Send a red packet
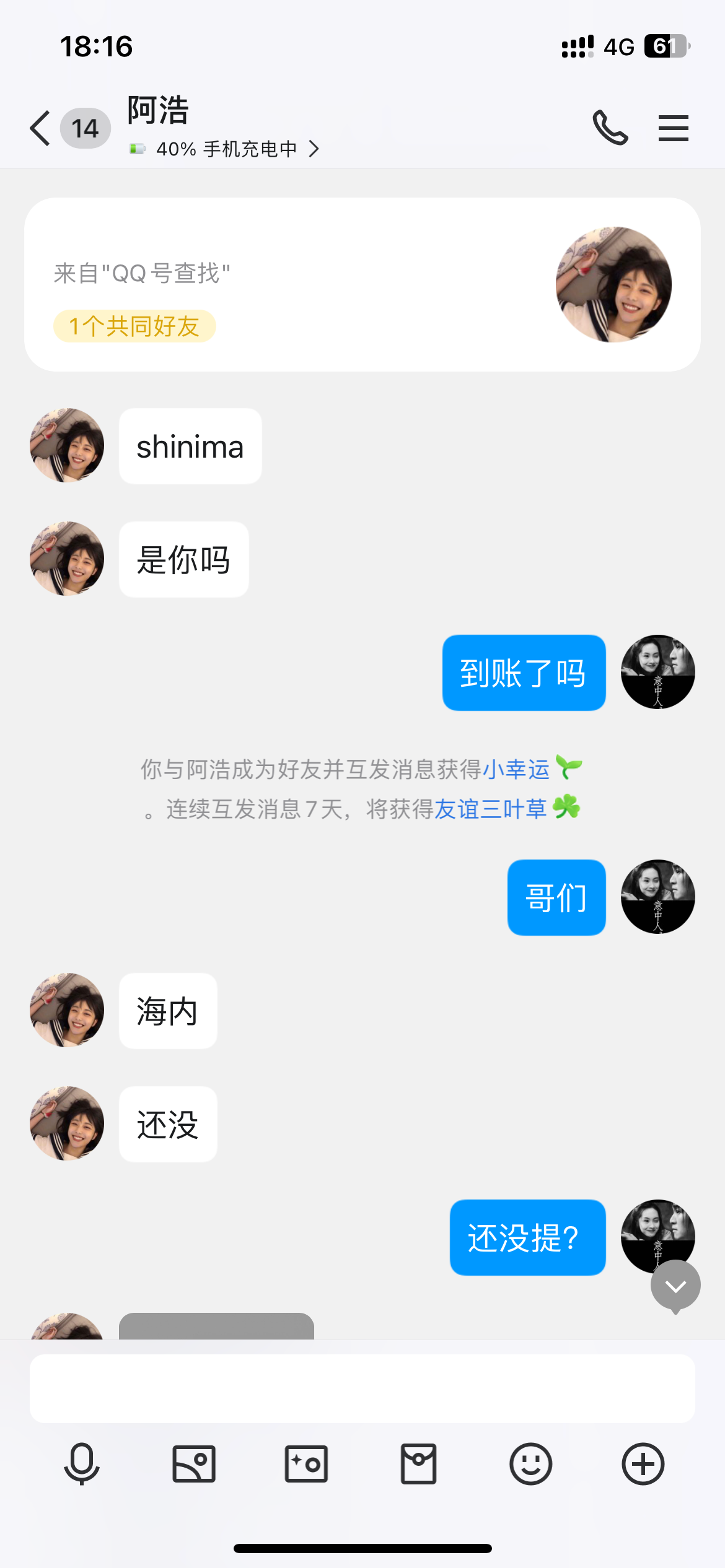Image resolution: width=725 pixels, height=1568 pixels. [x=419, y=1464]
